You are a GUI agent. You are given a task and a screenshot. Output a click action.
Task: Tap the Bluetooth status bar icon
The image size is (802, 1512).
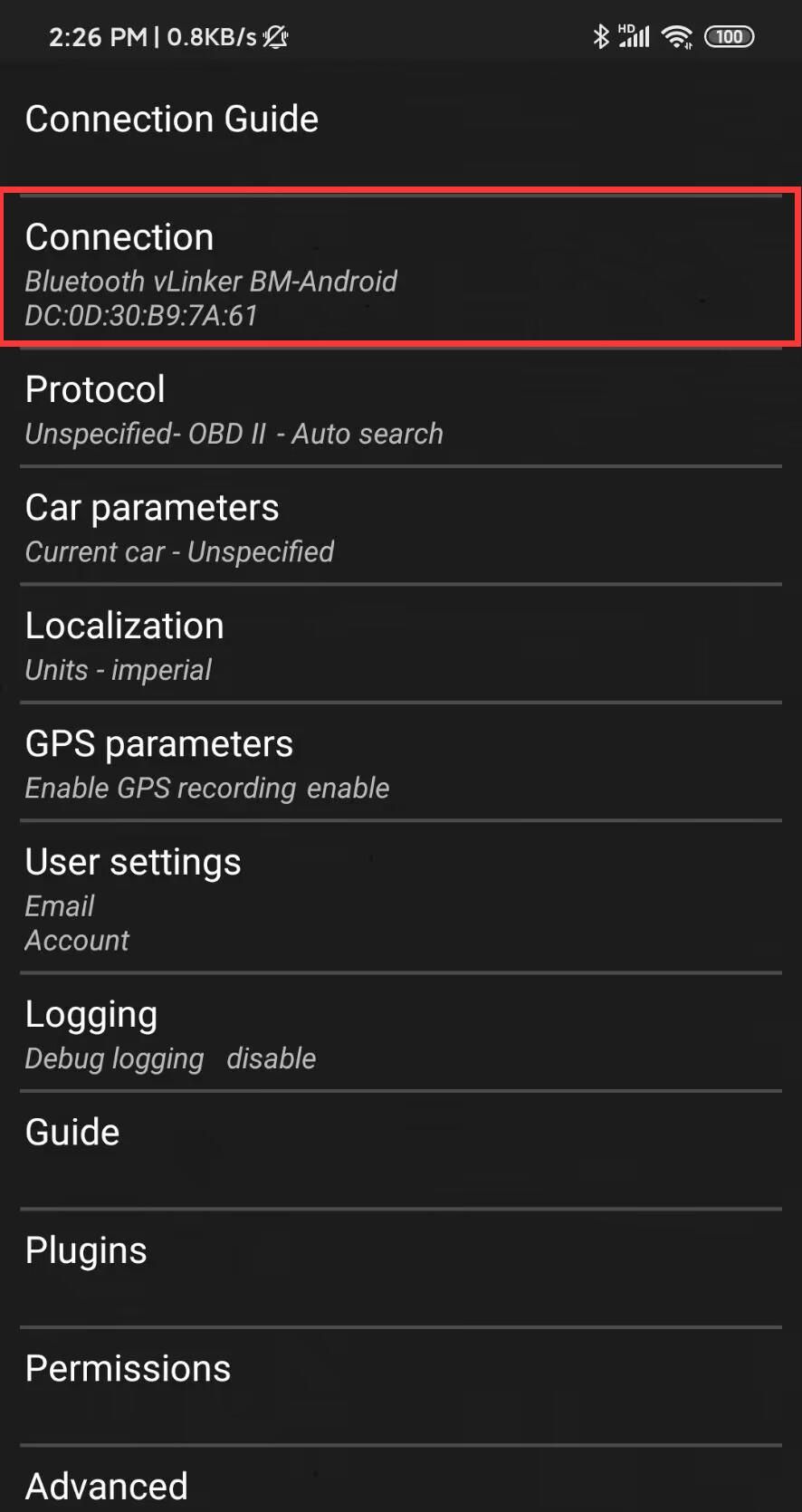tap(600, 36)
